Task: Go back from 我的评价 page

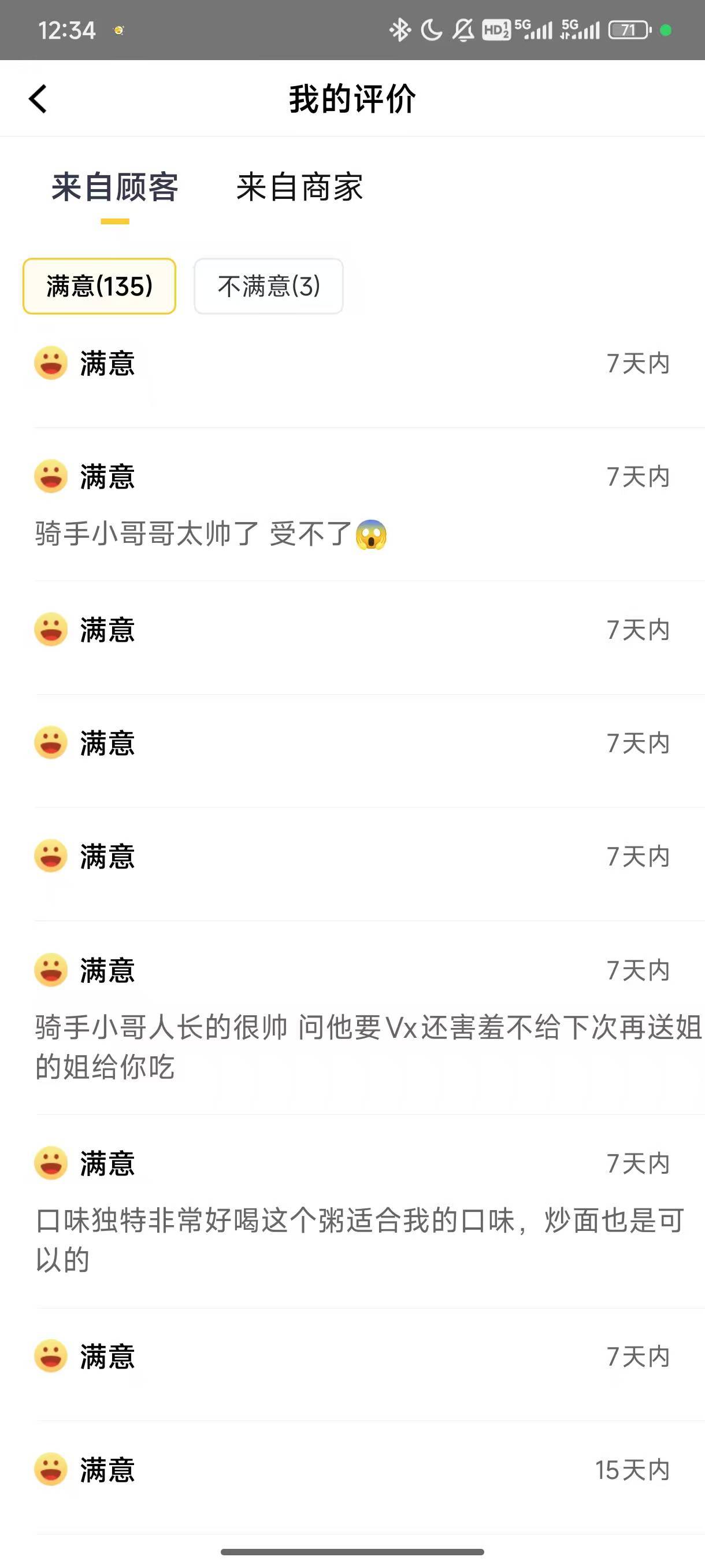Action: [x=38, y=99]
